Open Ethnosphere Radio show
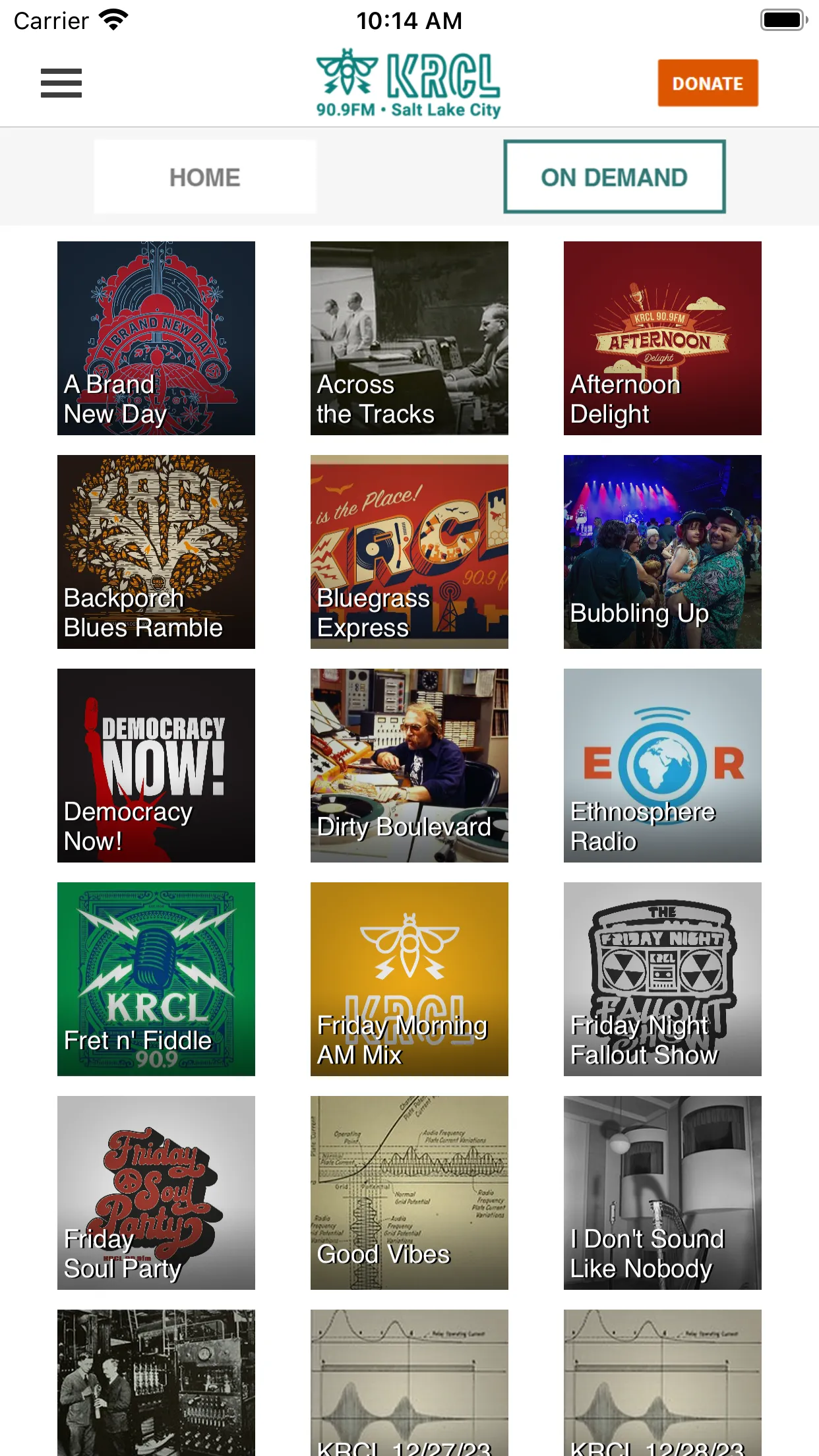 (663, 766)
